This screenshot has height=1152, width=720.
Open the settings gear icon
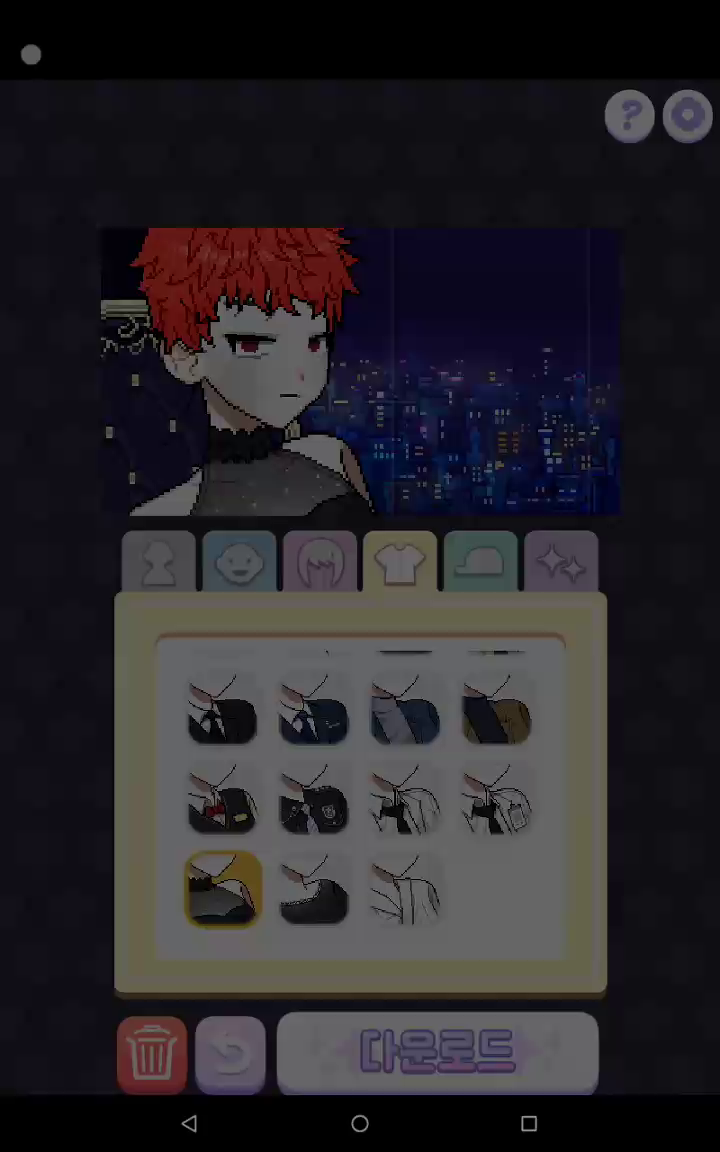pos(687,116)
